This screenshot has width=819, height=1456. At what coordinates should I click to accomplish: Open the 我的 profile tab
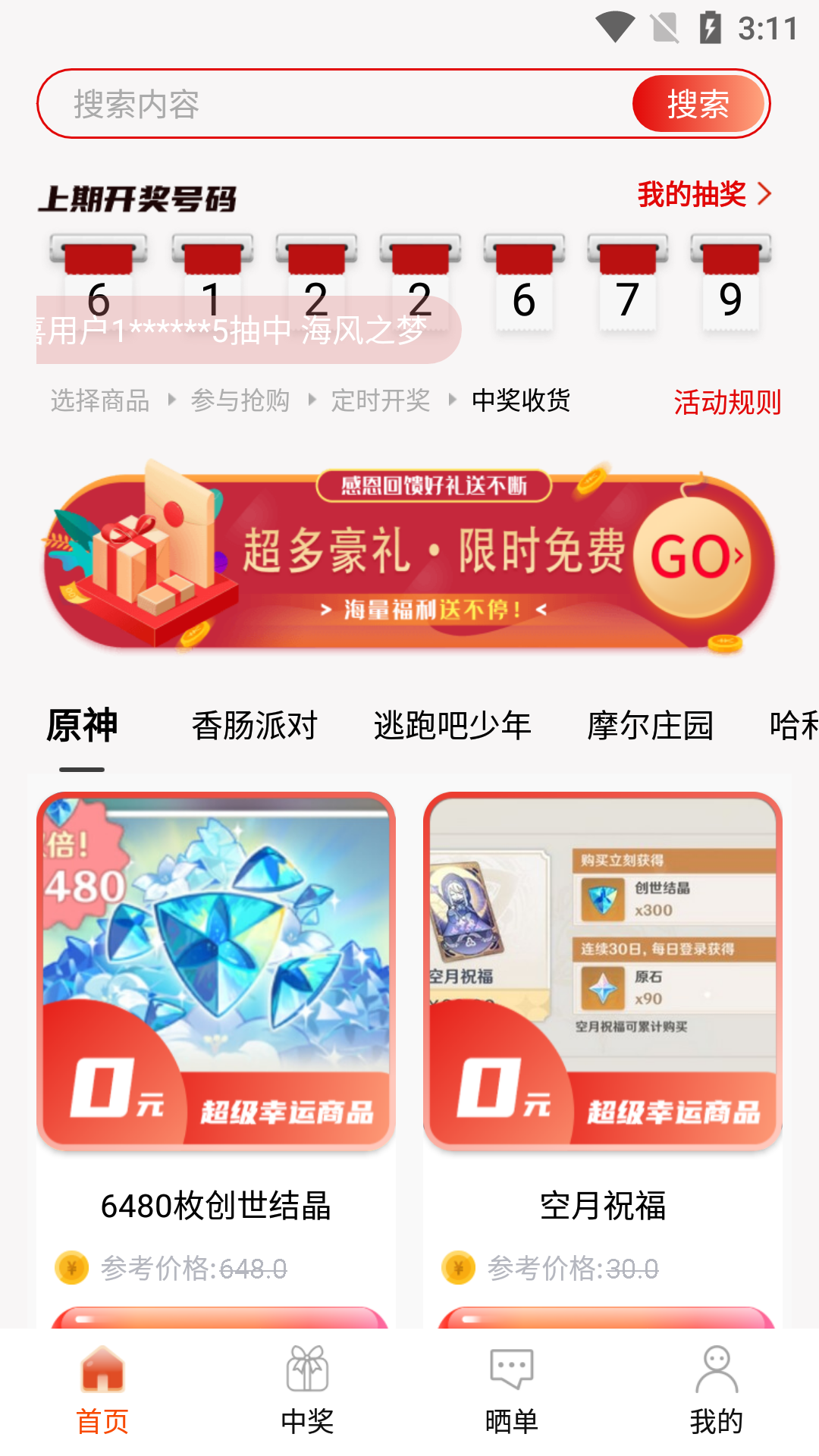click(x=717, y=1392)
